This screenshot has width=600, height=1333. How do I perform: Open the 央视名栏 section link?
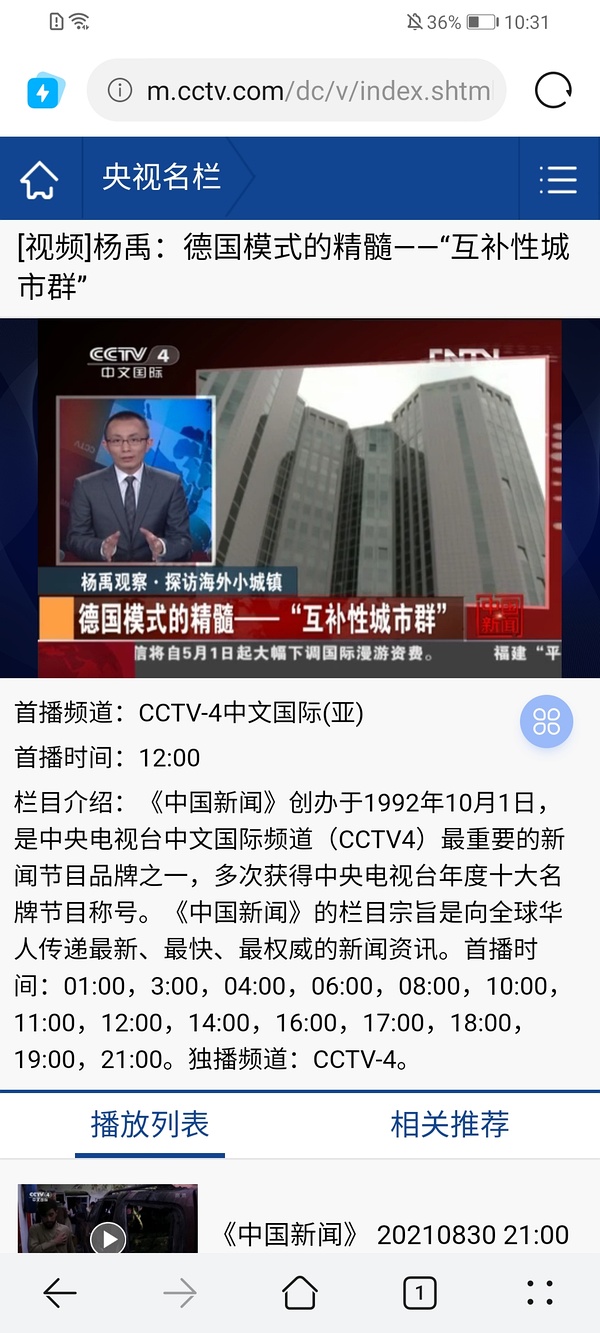point(161,179)
